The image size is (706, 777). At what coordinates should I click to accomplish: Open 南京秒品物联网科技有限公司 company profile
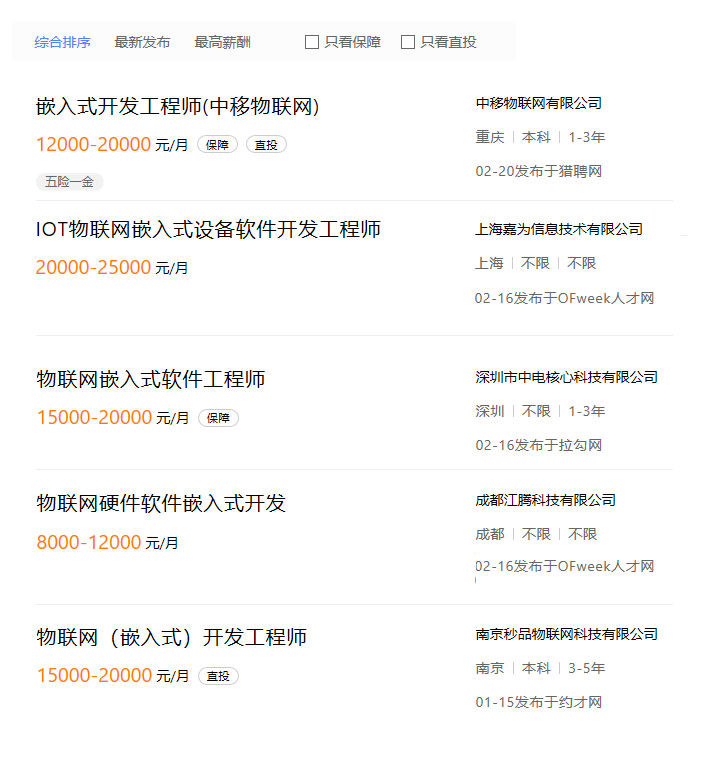[x=566, y=634]
